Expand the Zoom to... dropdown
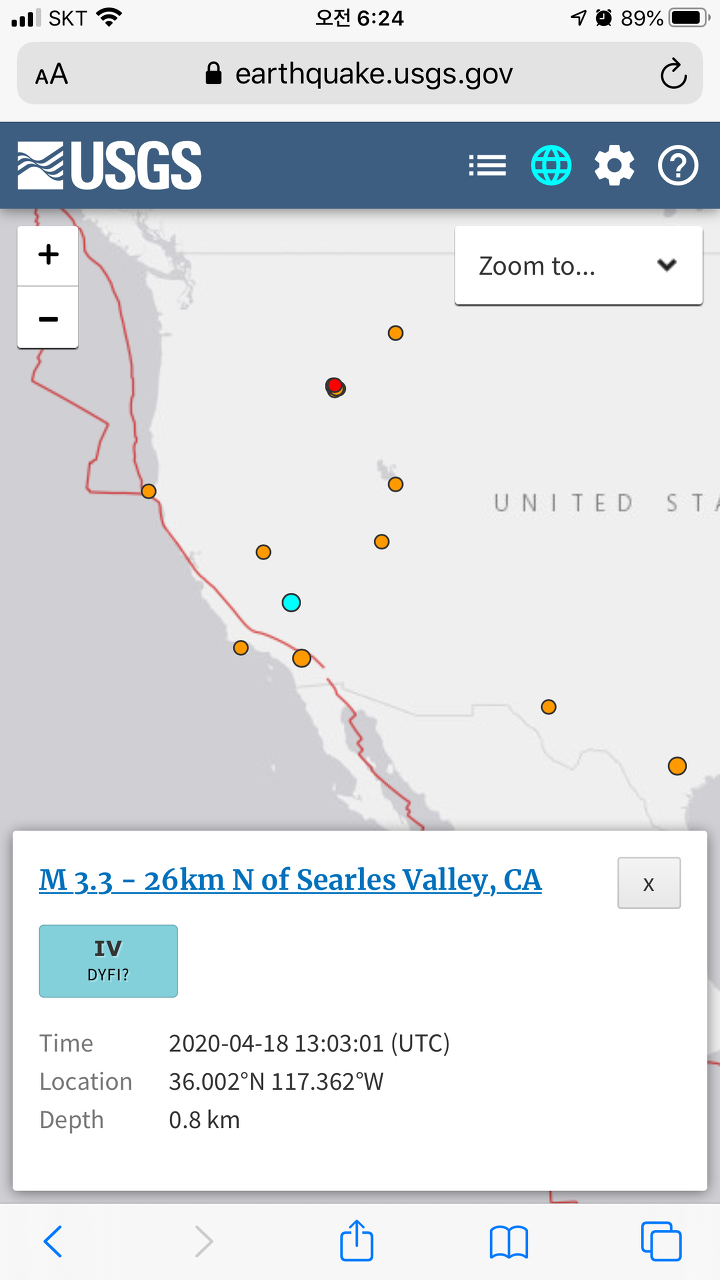 [579, 266]
